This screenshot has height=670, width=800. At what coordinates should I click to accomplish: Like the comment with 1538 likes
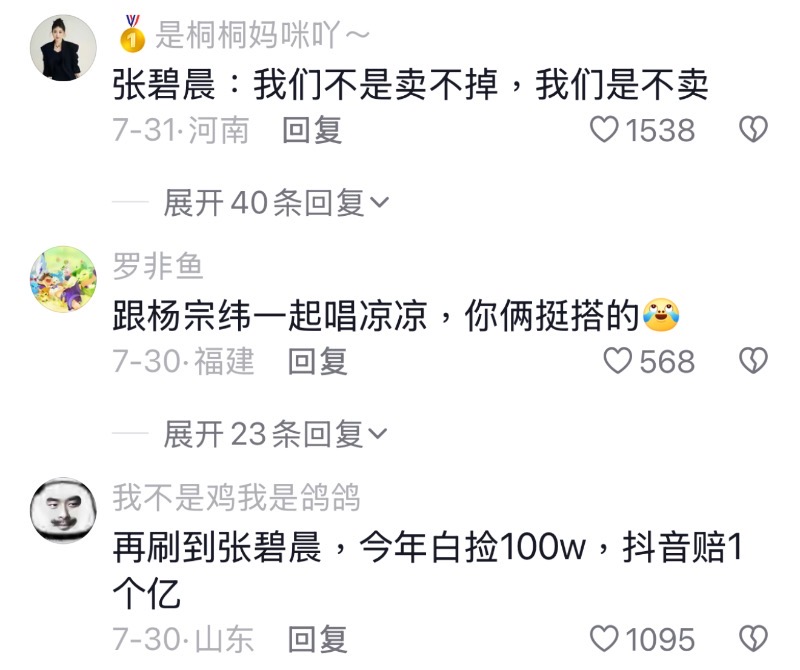pos(604,130)
